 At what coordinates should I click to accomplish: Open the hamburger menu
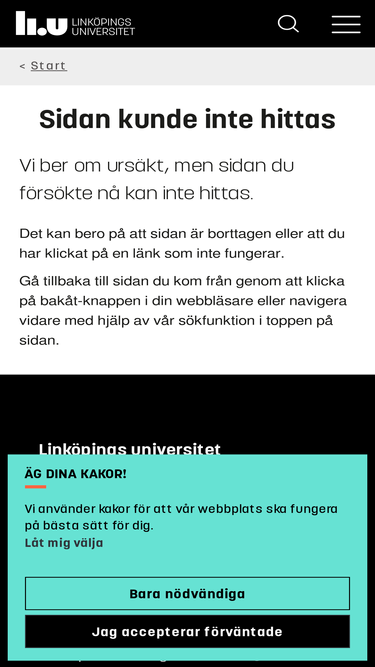point(346,24)
